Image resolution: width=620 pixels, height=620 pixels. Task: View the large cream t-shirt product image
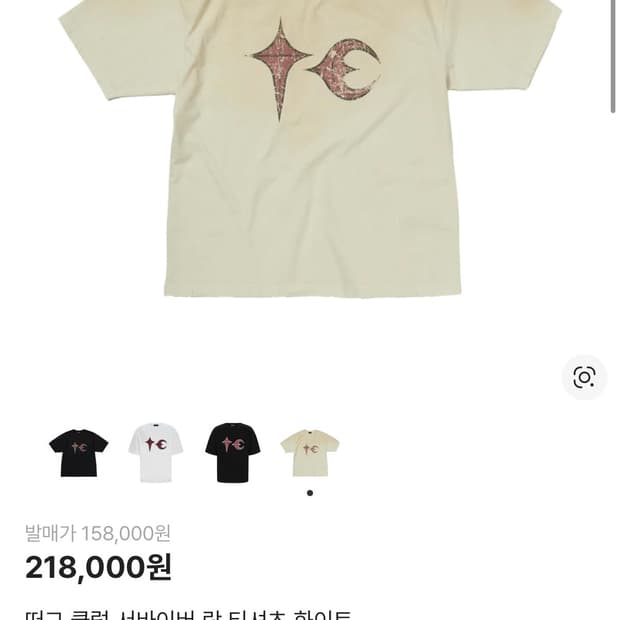[310, 150]
